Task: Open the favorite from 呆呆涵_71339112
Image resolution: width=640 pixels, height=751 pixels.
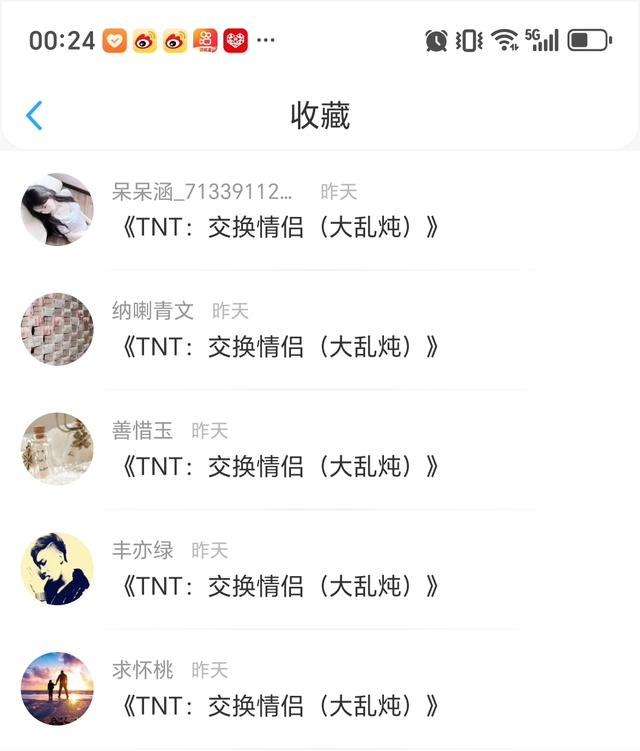Action: click(280, 227)
